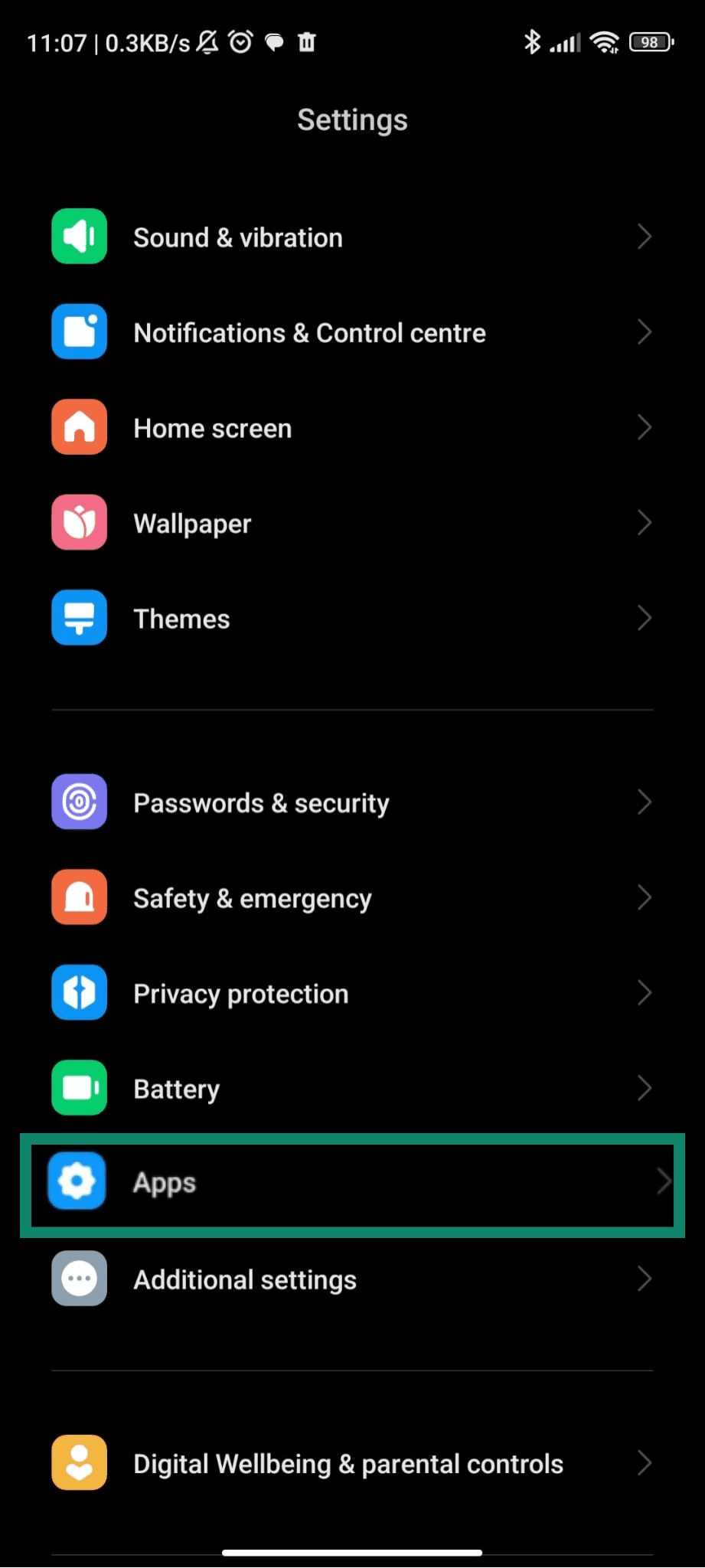
Task: Select the Apps gear icon
Action: [77, 1181]
